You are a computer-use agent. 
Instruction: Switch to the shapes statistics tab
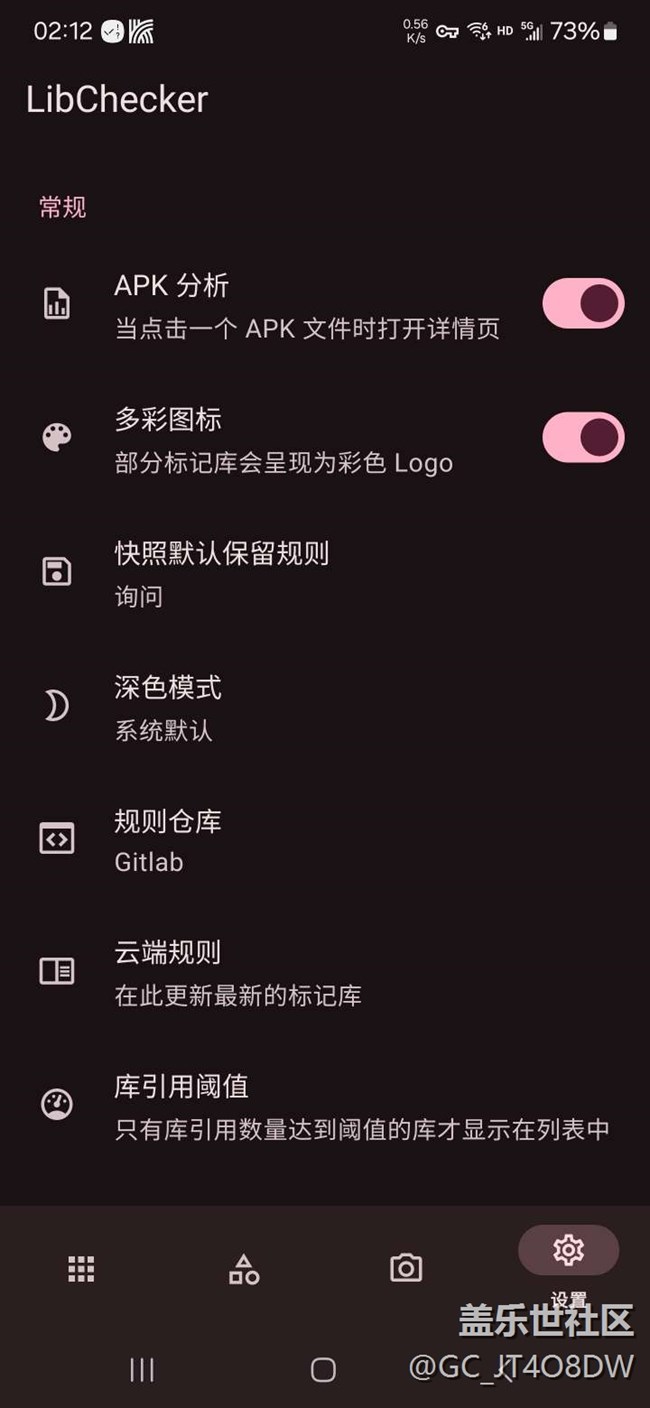click(244, 1269)
